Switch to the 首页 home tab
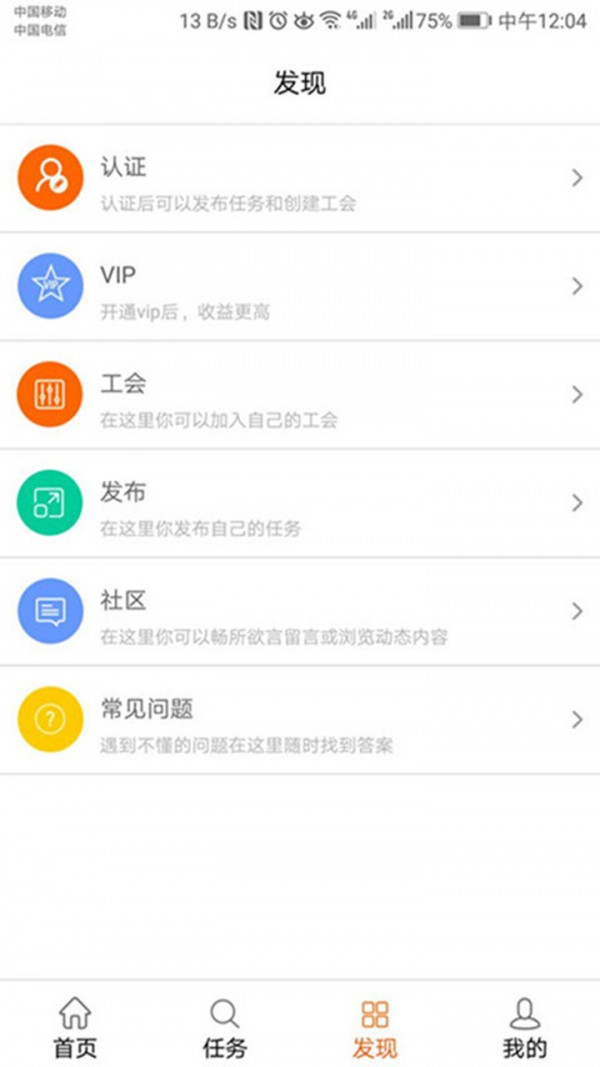This screenshot has height=1067, width=600. (75, 1028)
